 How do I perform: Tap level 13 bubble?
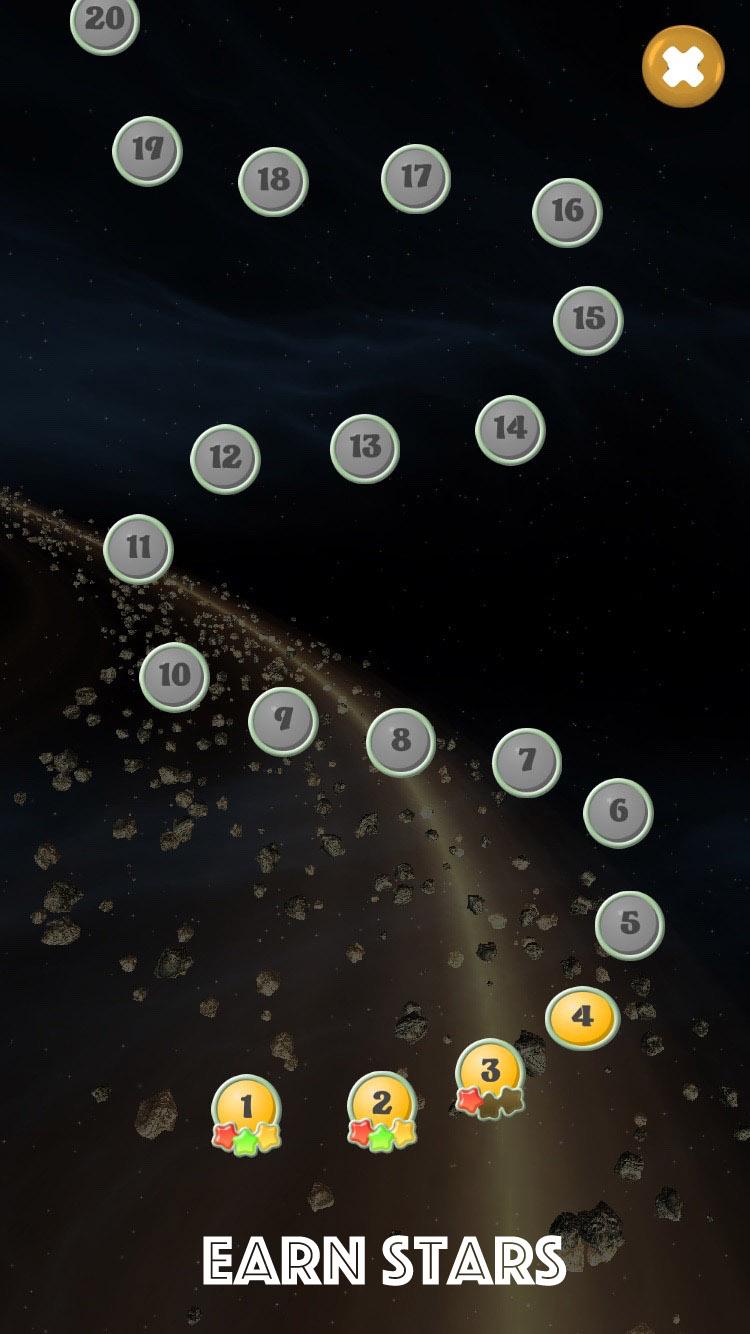(x=365, y=448)
